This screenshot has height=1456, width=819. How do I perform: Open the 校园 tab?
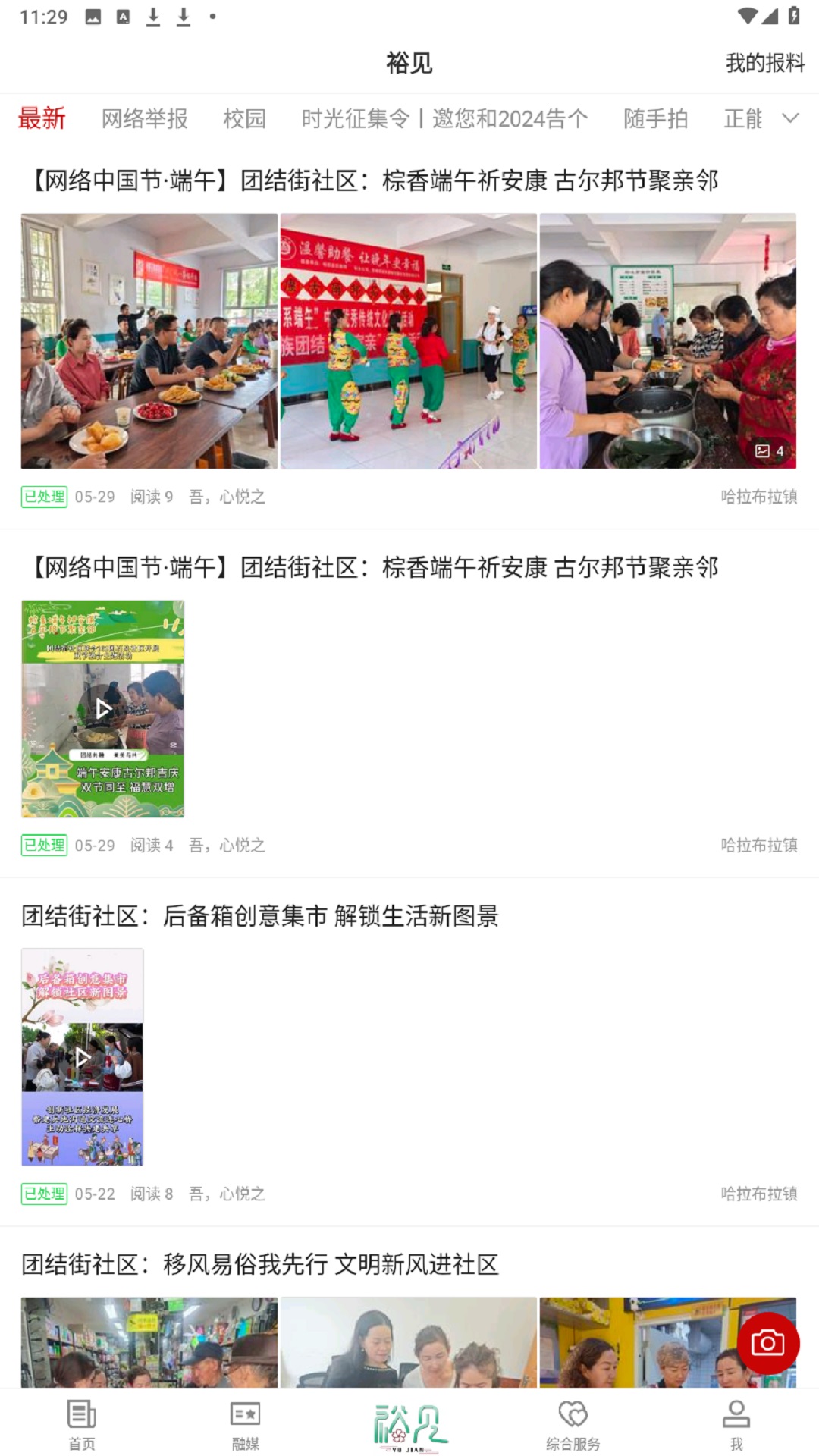point(244,119)
